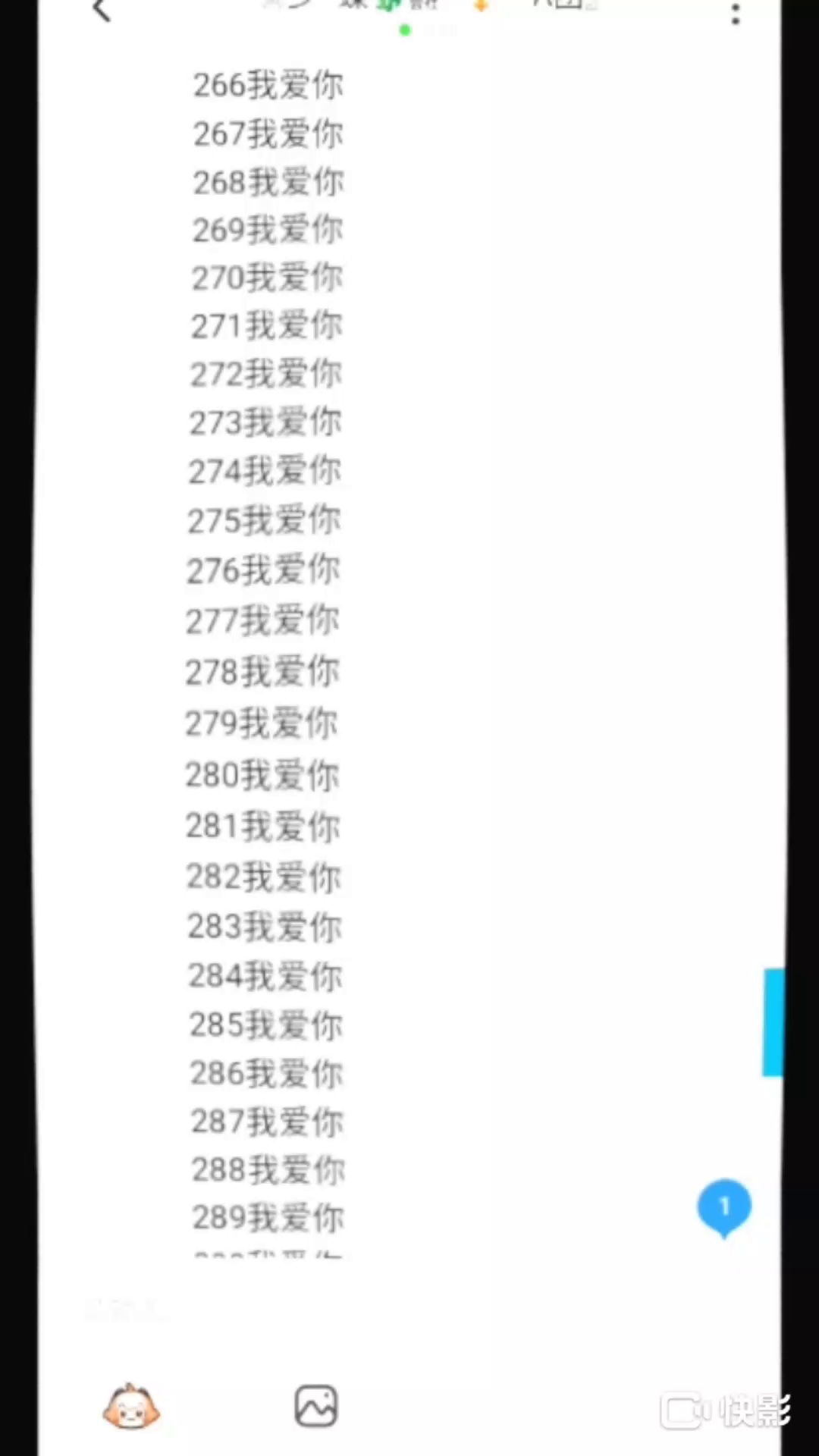Open the emoji sticker panel
The image size is (819, 1456).
pos(131,1407)
